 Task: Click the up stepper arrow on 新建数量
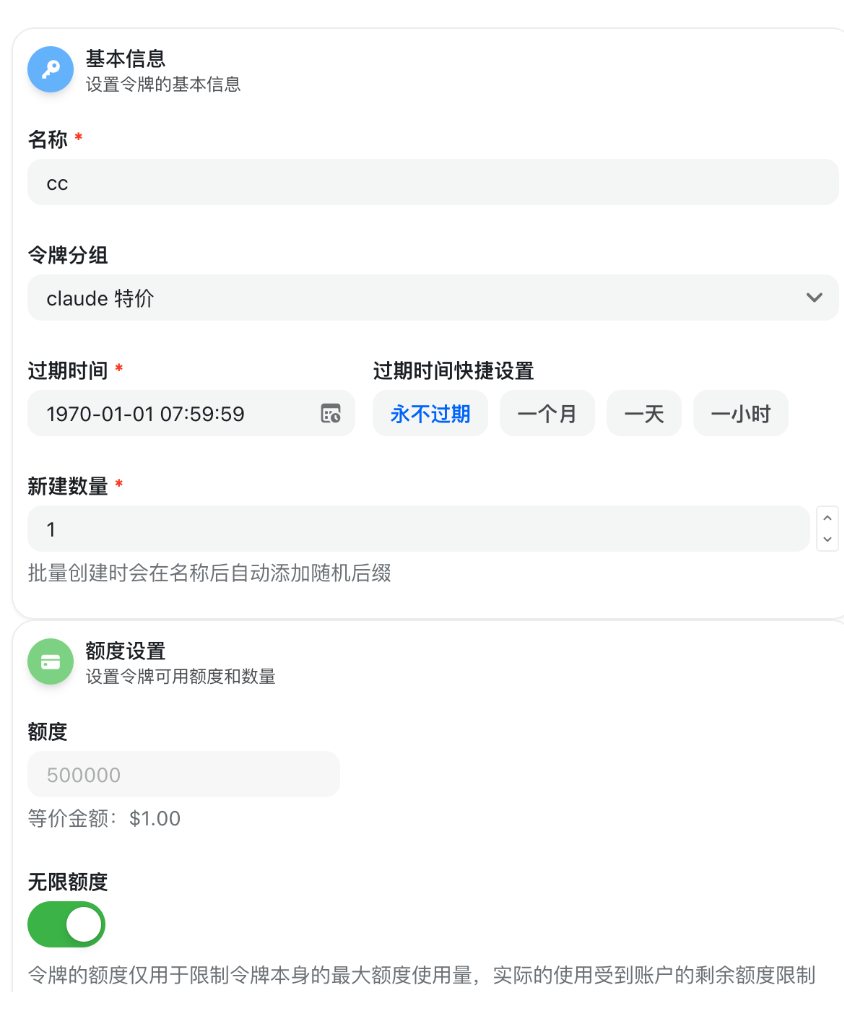827,518
